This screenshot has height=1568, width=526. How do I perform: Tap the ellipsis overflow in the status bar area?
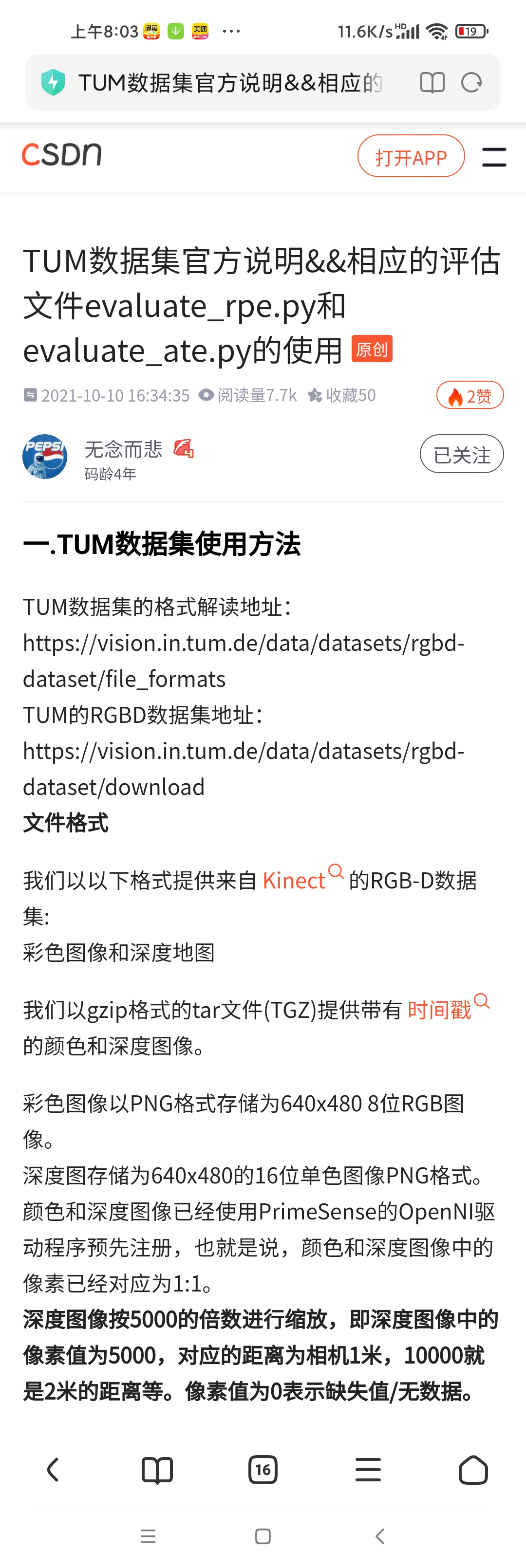tap(231, 31)
